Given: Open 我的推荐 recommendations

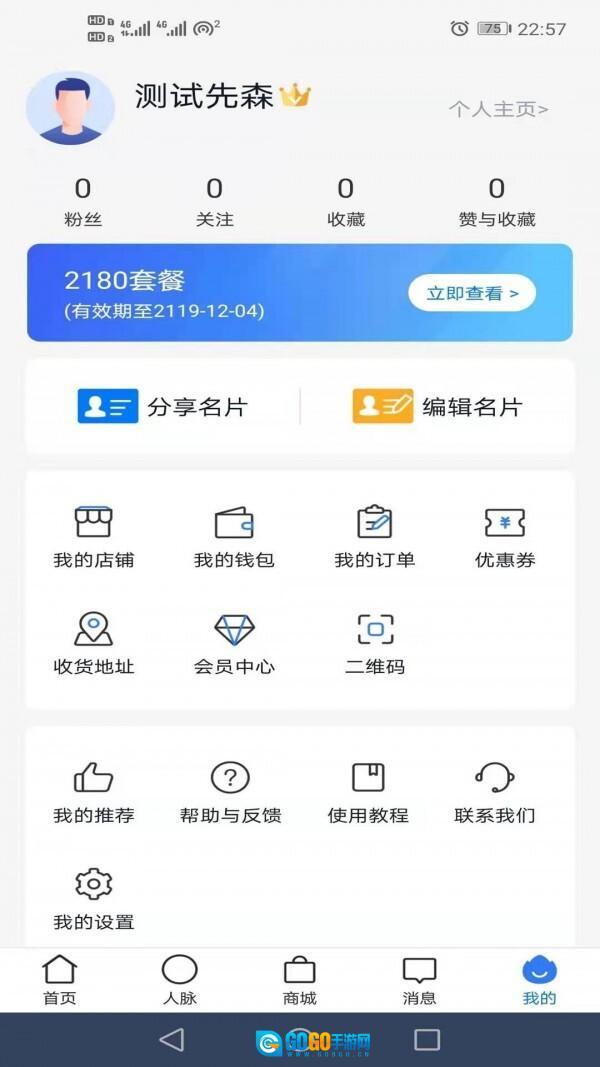Looking at the screenshot, I should [93, 792].
